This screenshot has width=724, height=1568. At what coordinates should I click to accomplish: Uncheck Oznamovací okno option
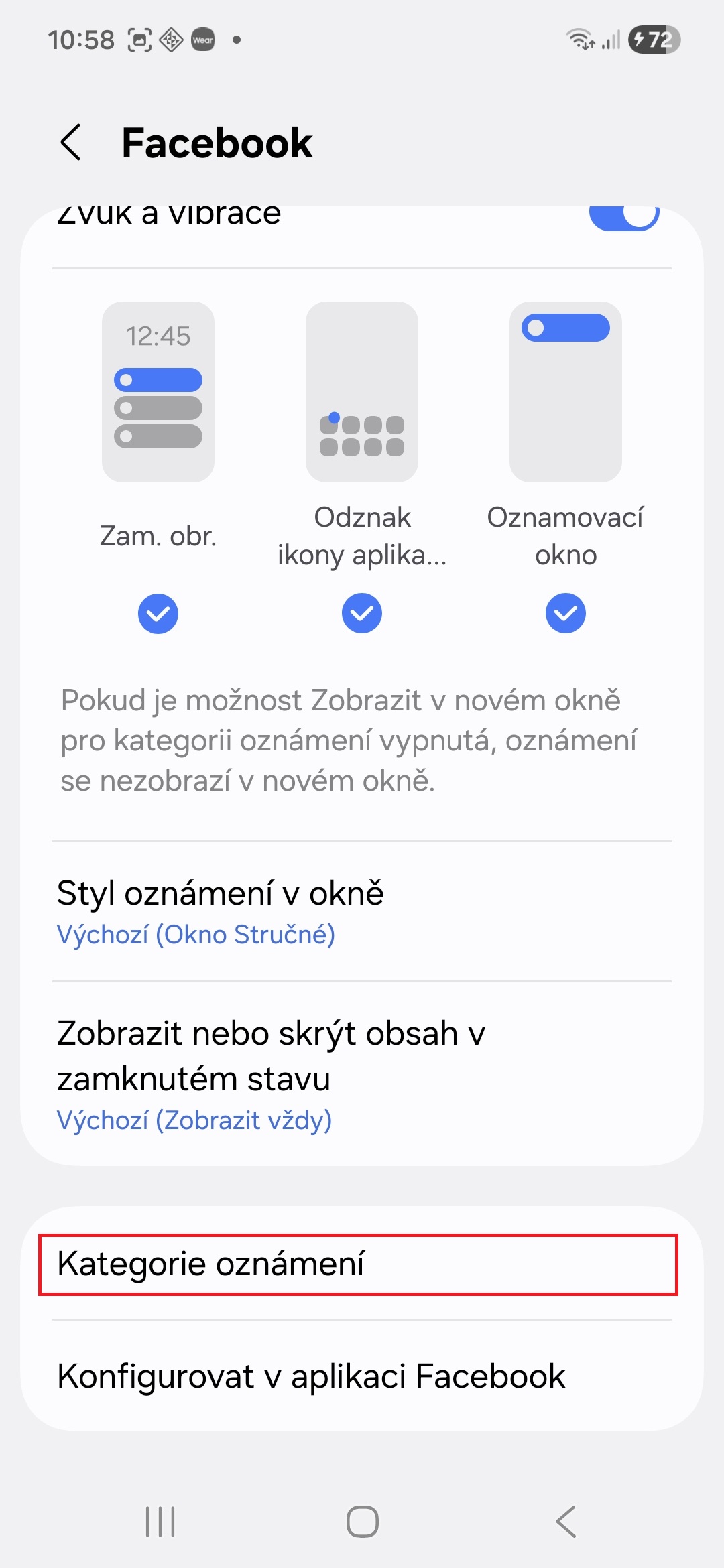(x=566, y=613)
